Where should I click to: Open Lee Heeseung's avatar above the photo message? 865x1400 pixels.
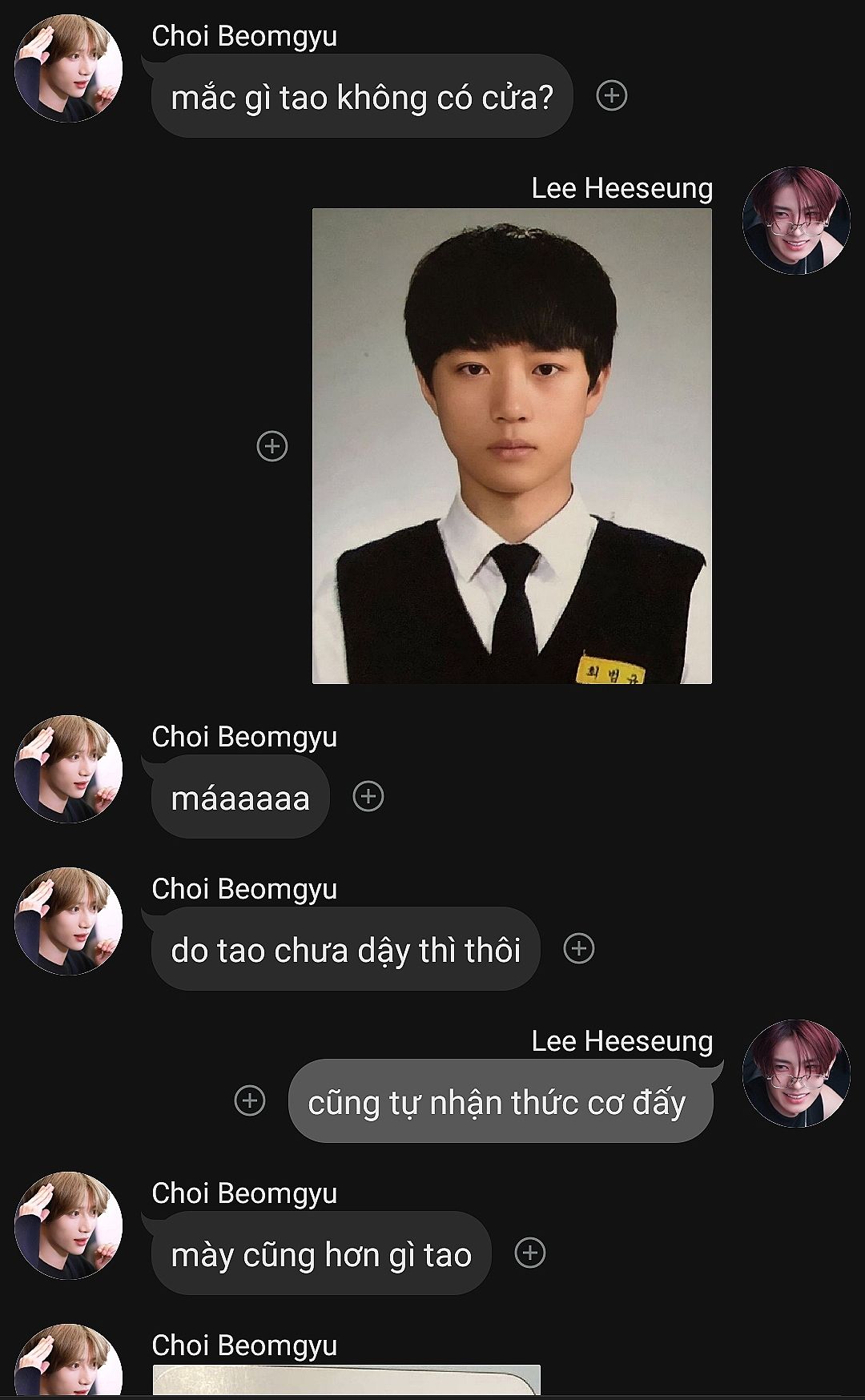pyautogui.click(x=796, y=220)
